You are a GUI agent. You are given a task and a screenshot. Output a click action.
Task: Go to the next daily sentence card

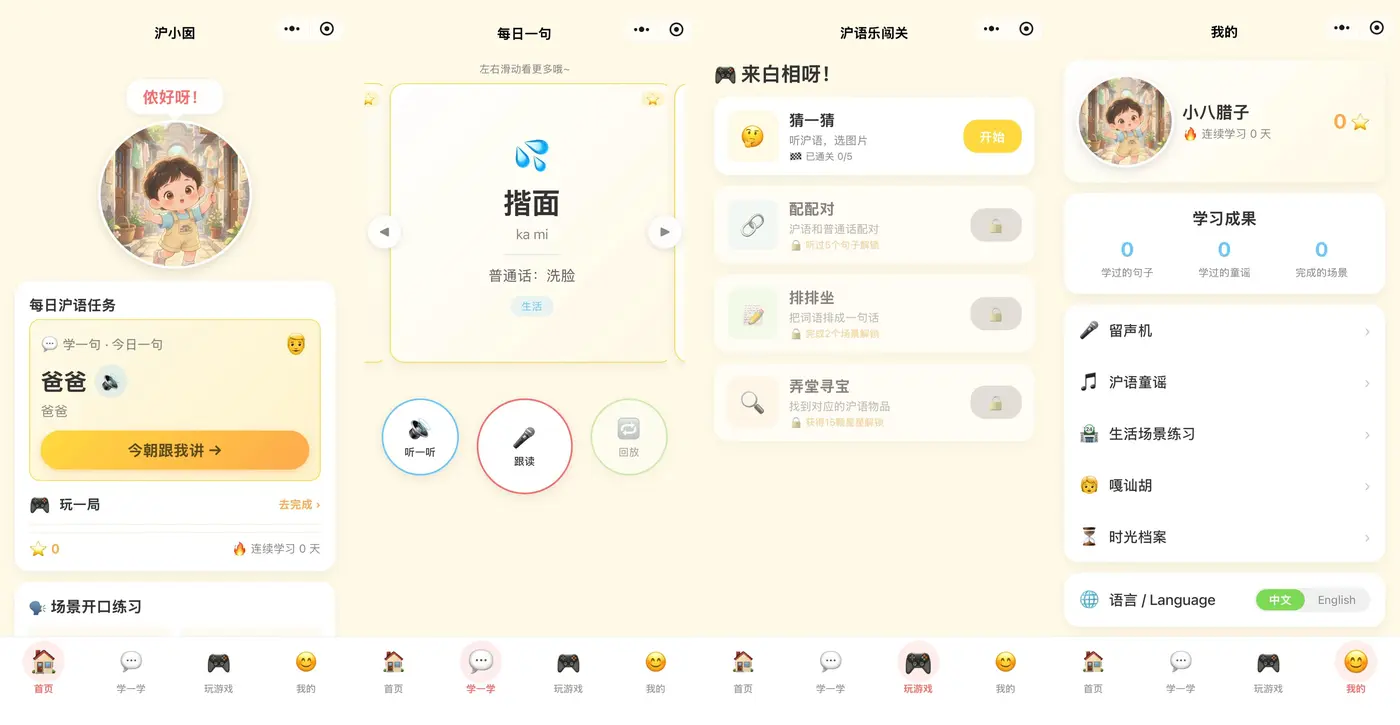click(x=665, y=233)
